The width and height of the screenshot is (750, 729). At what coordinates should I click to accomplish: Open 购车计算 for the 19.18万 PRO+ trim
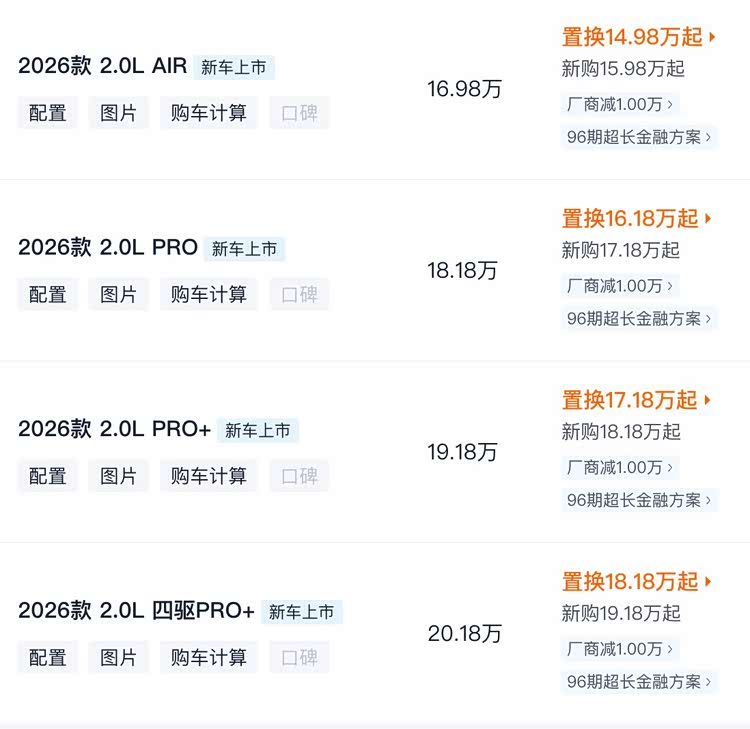pos(208,476)
